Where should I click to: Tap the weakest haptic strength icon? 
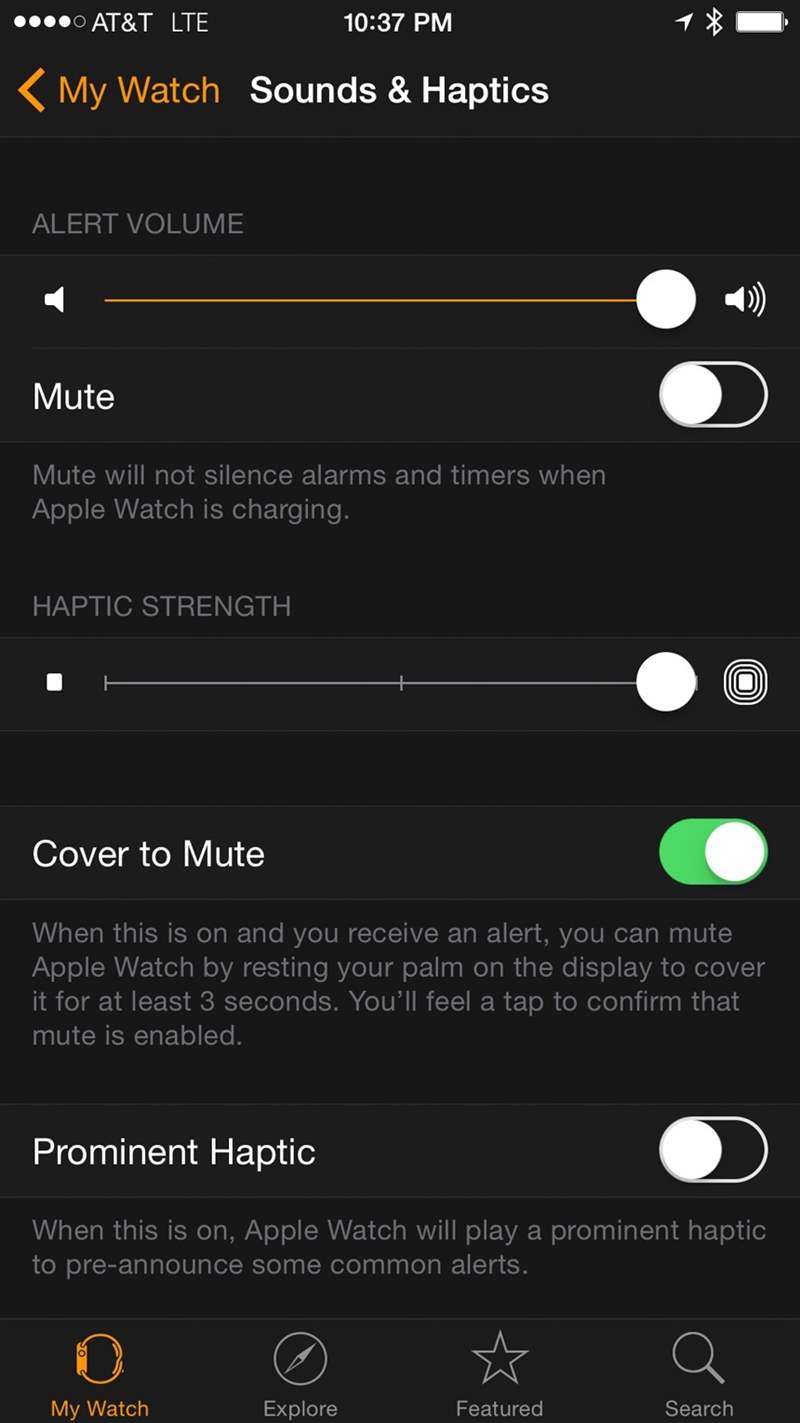click(55, 682)
